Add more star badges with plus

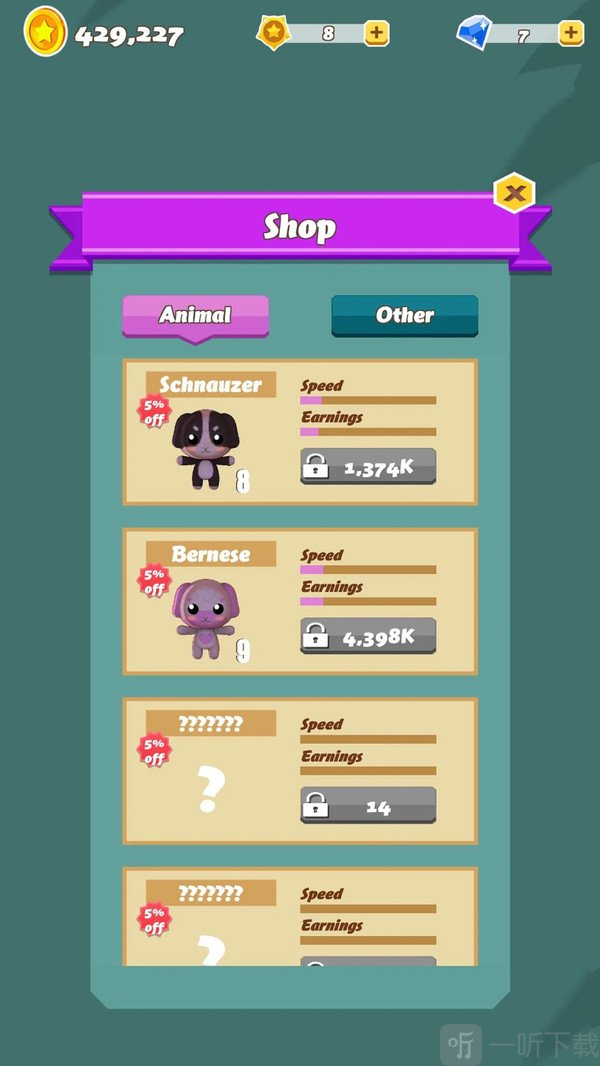[x=376, y=33]
